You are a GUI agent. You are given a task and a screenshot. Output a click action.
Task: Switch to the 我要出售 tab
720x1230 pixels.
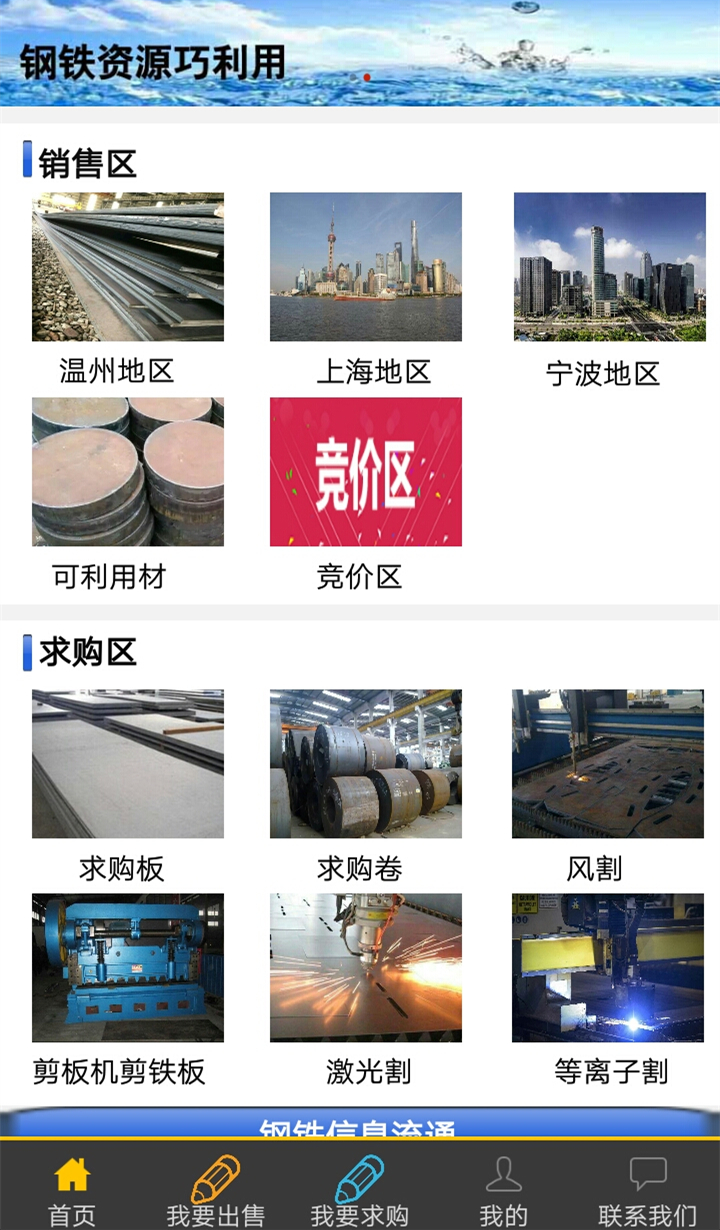(x=216, y=1190)
